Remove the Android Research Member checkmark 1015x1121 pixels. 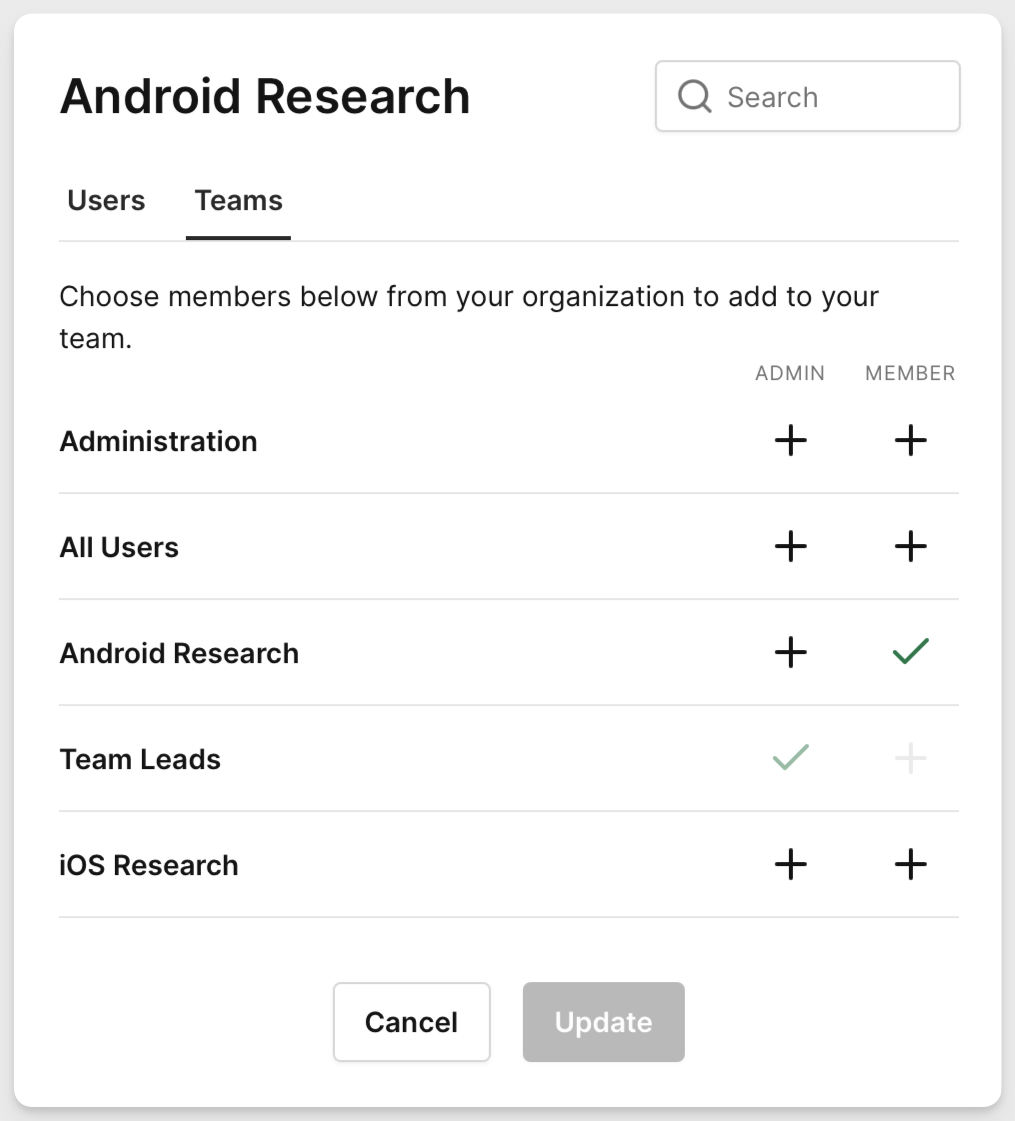(x=909, y=652)
